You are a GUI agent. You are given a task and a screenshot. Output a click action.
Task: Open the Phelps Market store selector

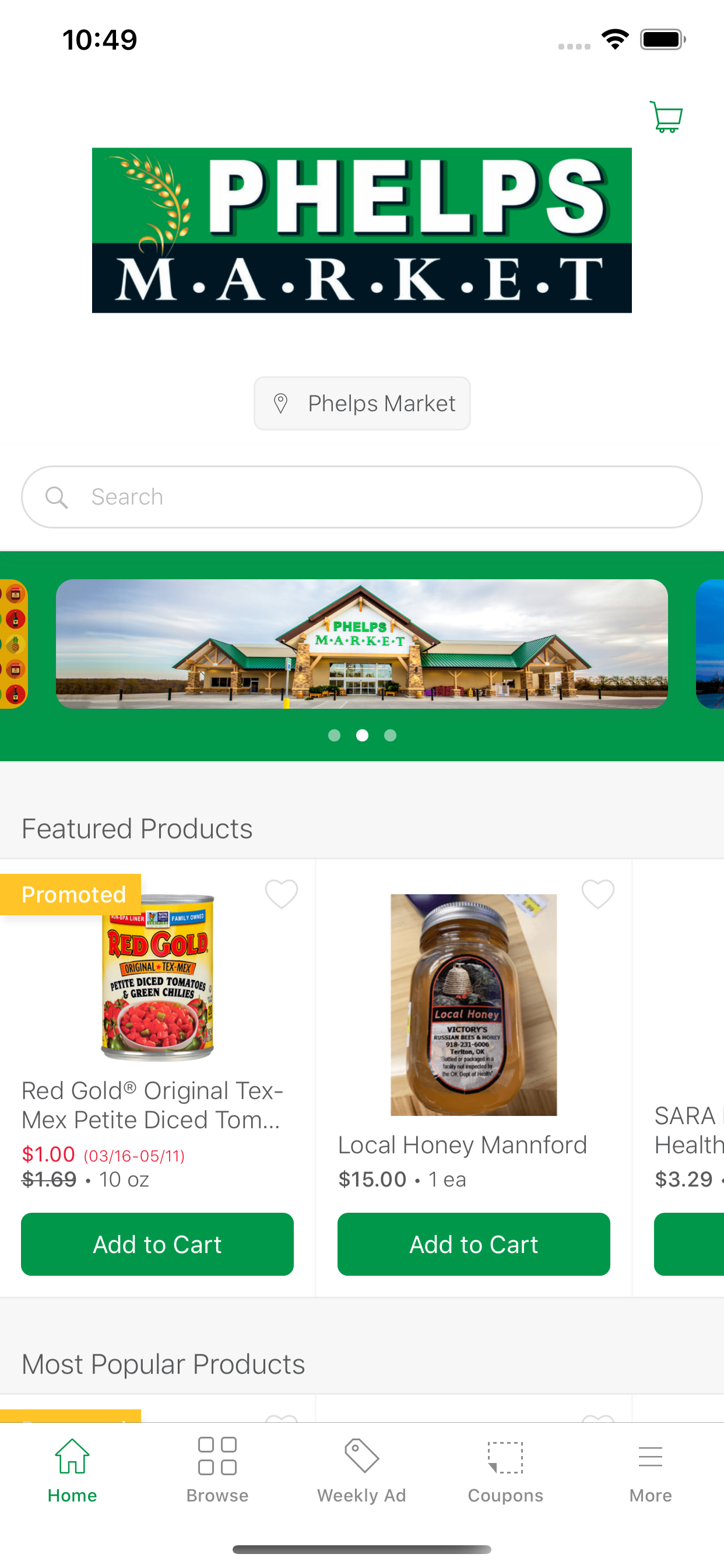pos(362,403)
